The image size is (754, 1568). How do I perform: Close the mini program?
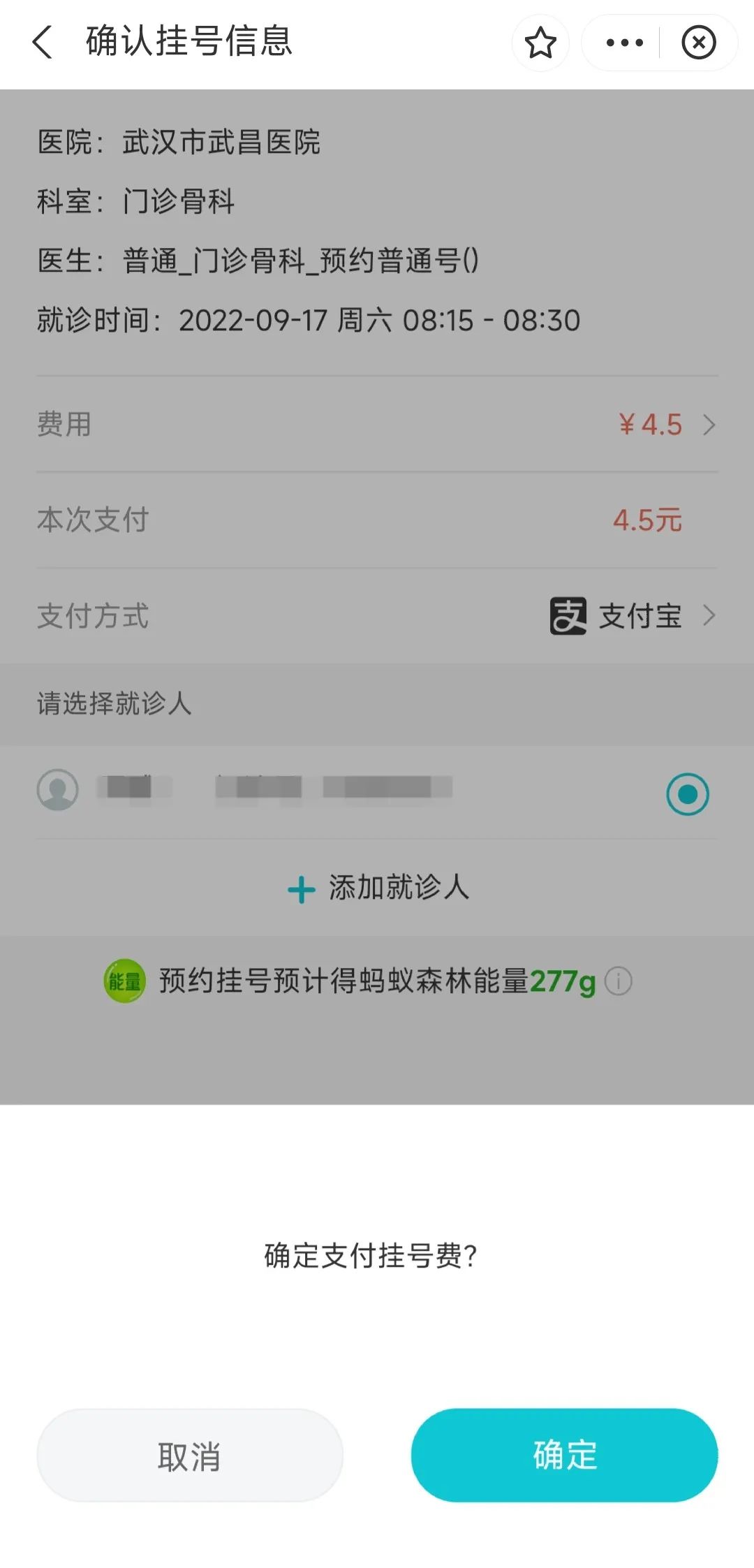(698, 43)
